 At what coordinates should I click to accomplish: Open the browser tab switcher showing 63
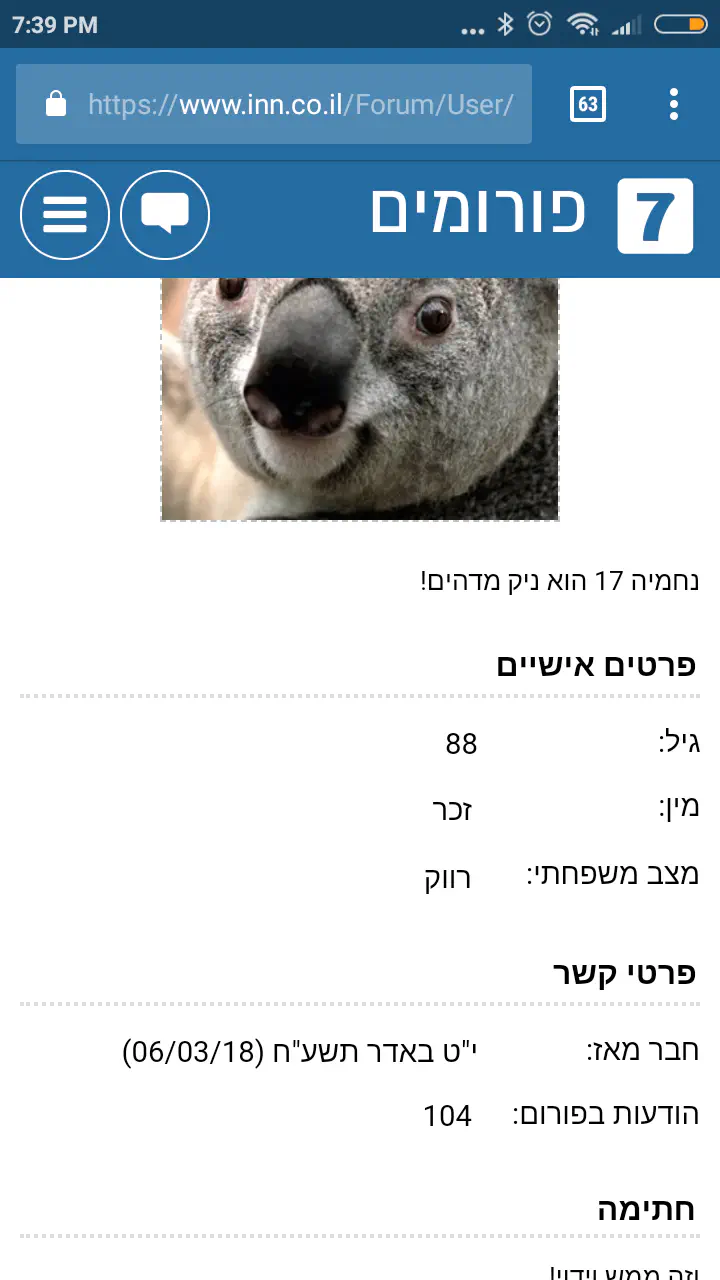(588, 104)
